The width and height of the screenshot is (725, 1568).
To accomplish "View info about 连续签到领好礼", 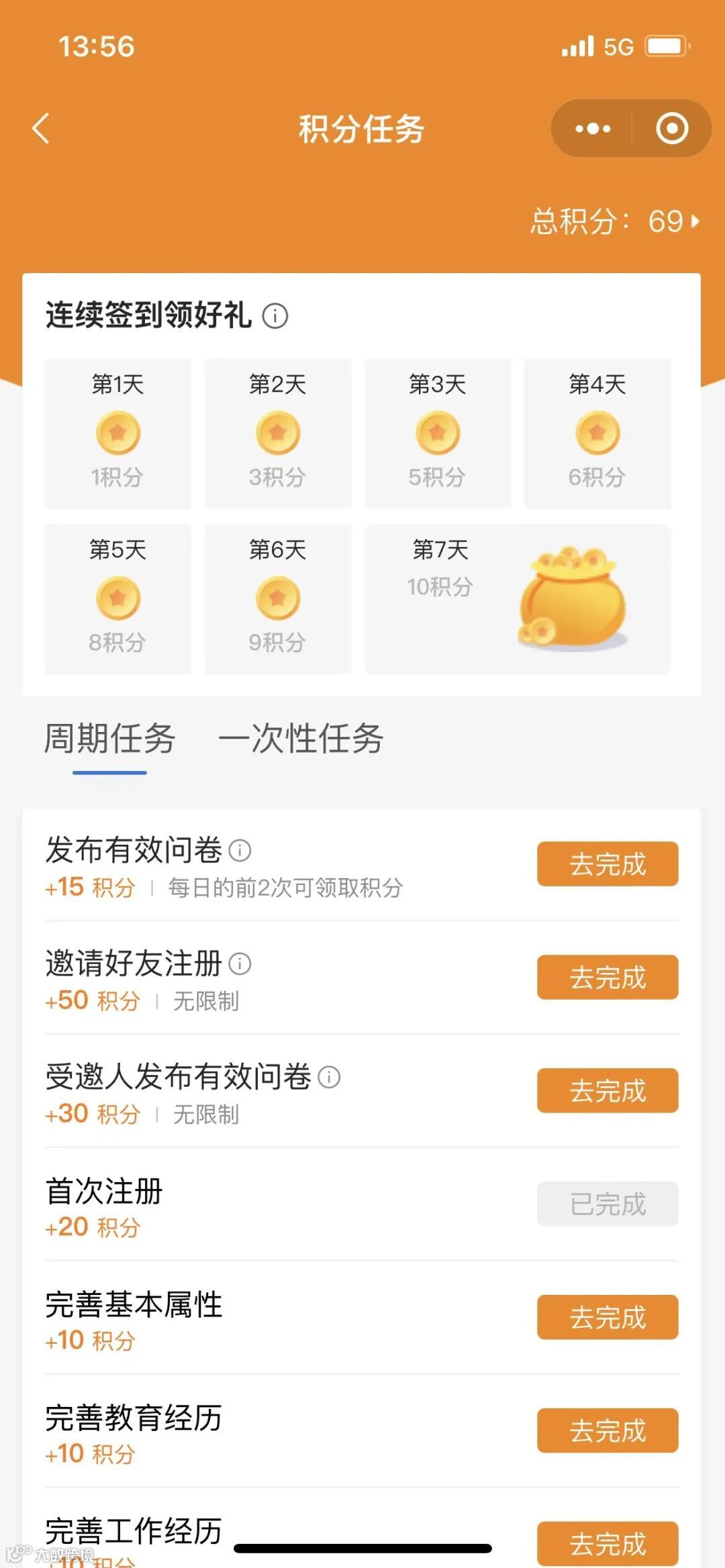I will [275, 315].
